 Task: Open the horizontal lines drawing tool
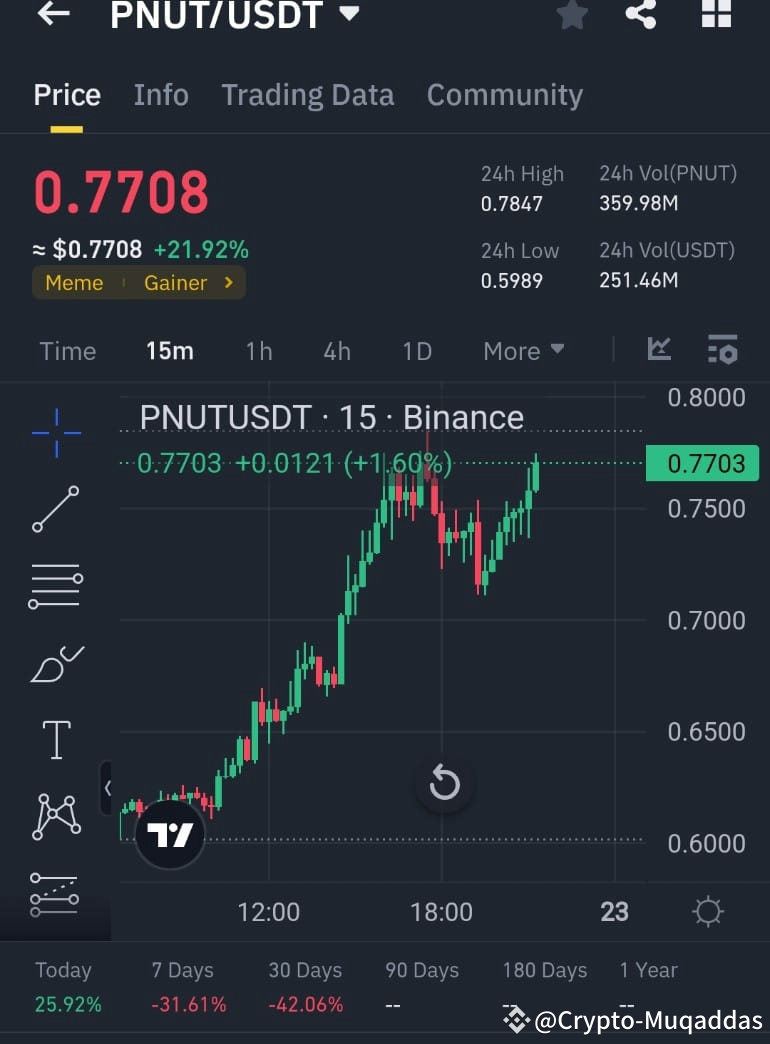point(55,585)
